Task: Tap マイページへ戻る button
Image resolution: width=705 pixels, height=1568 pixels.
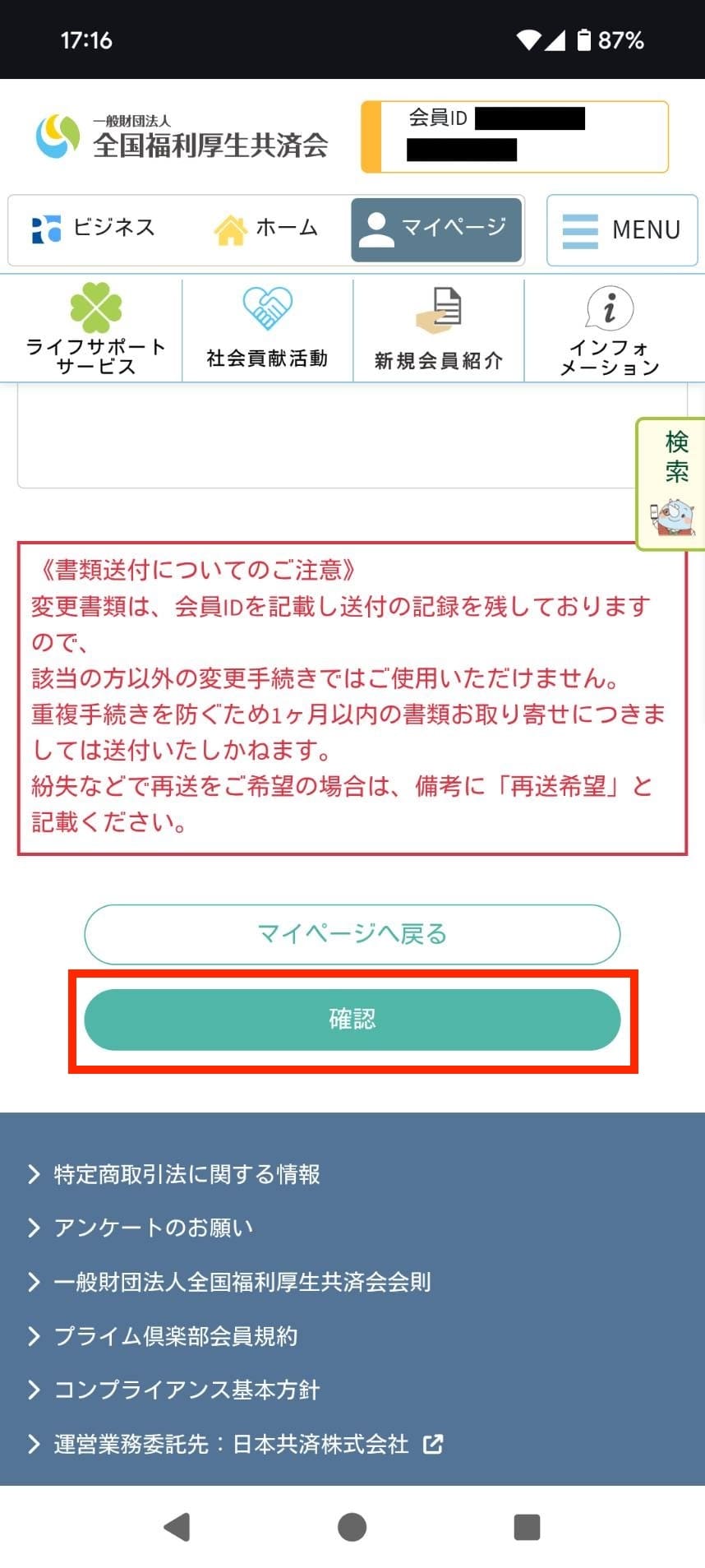Action: pyautogui.click(x=352, y=934)
